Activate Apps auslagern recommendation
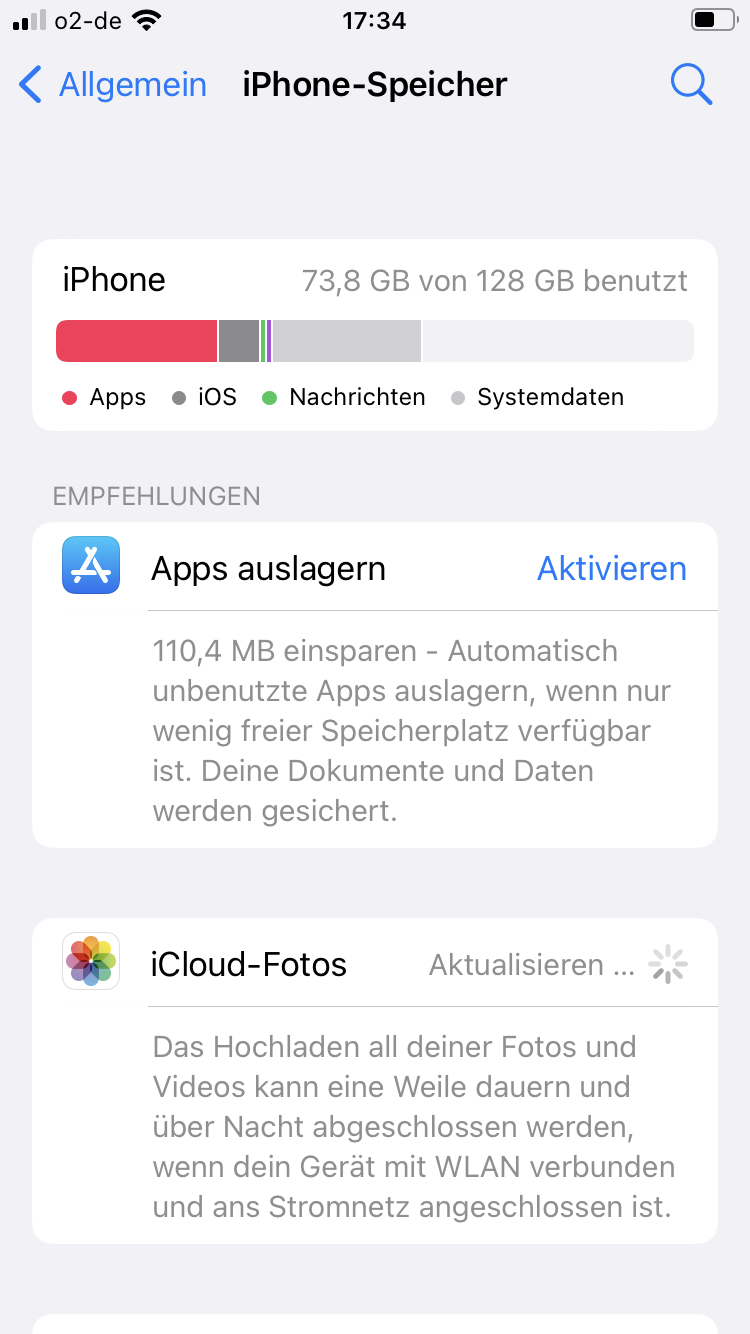This screenshot has height=1334, width=750. 611,568
